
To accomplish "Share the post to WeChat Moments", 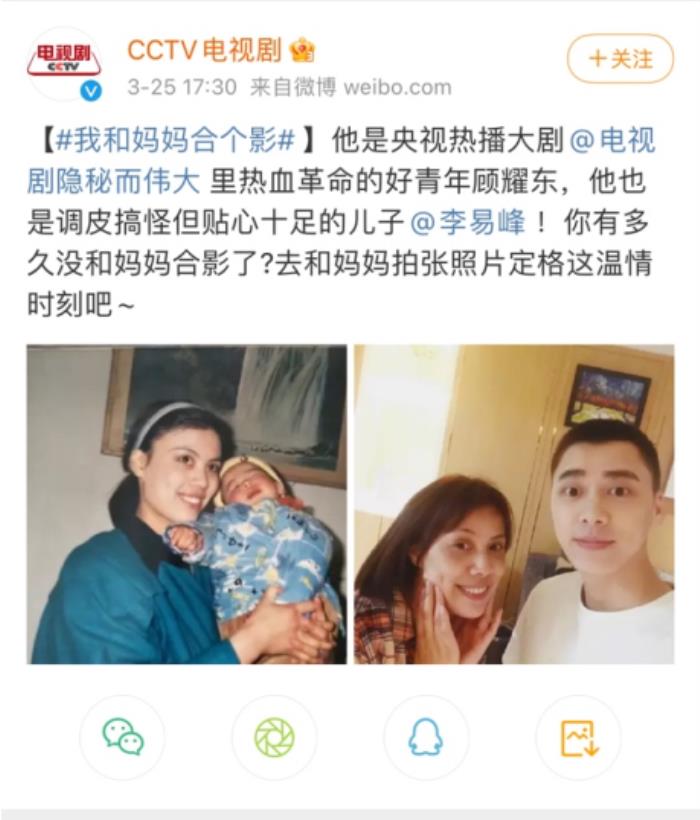I will tap(274, 738).
